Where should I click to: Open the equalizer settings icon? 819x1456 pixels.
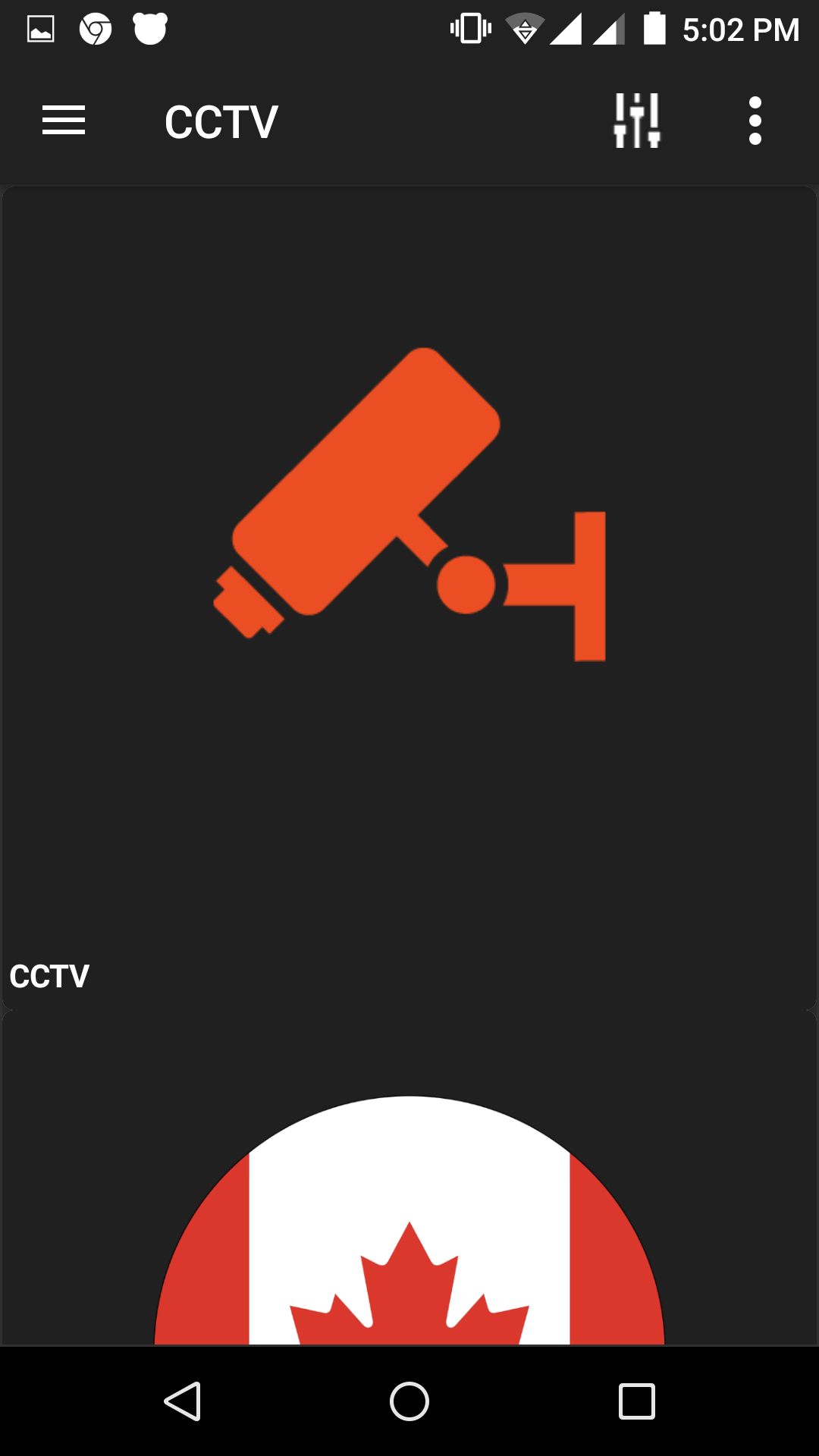click(637, 121)
